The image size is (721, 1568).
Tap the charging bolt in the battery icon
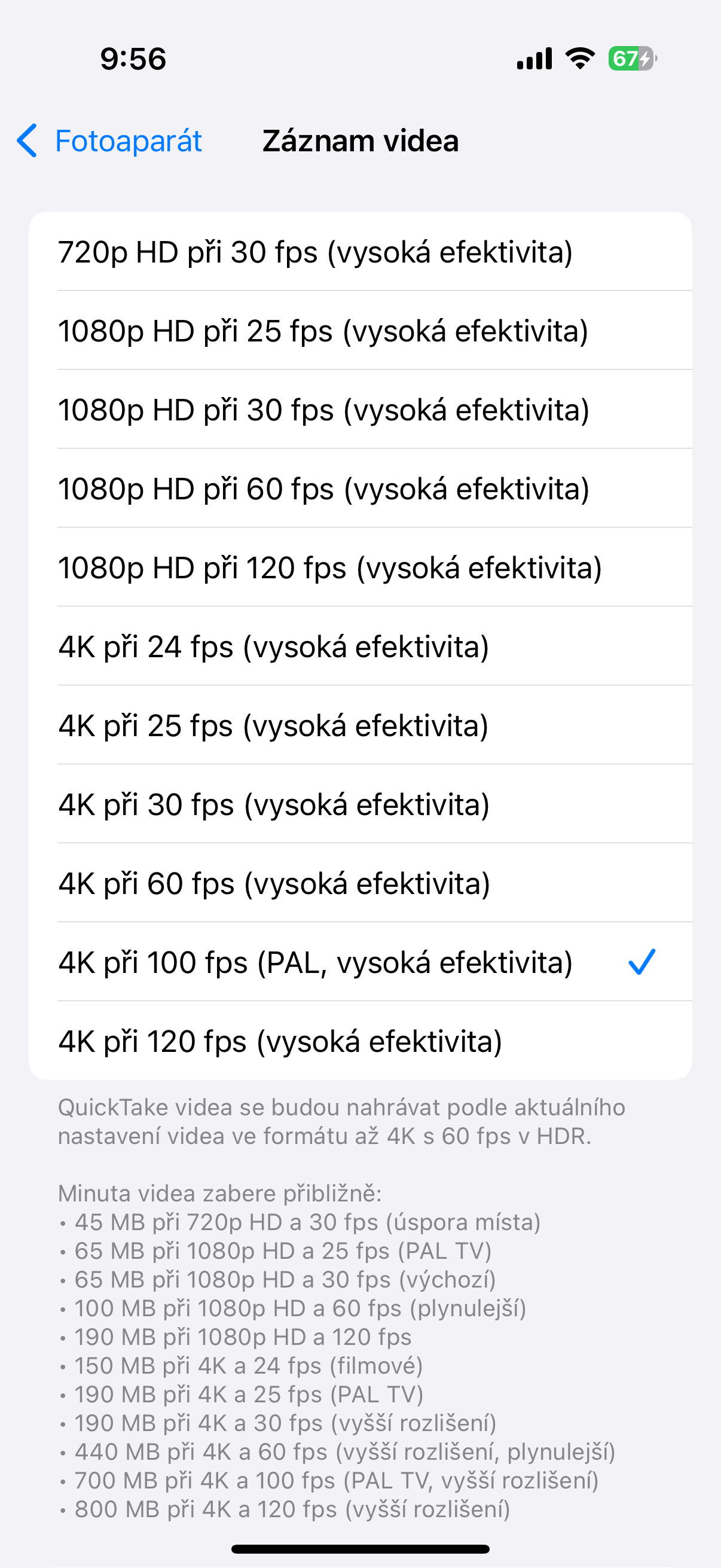(x=645, y=59)
